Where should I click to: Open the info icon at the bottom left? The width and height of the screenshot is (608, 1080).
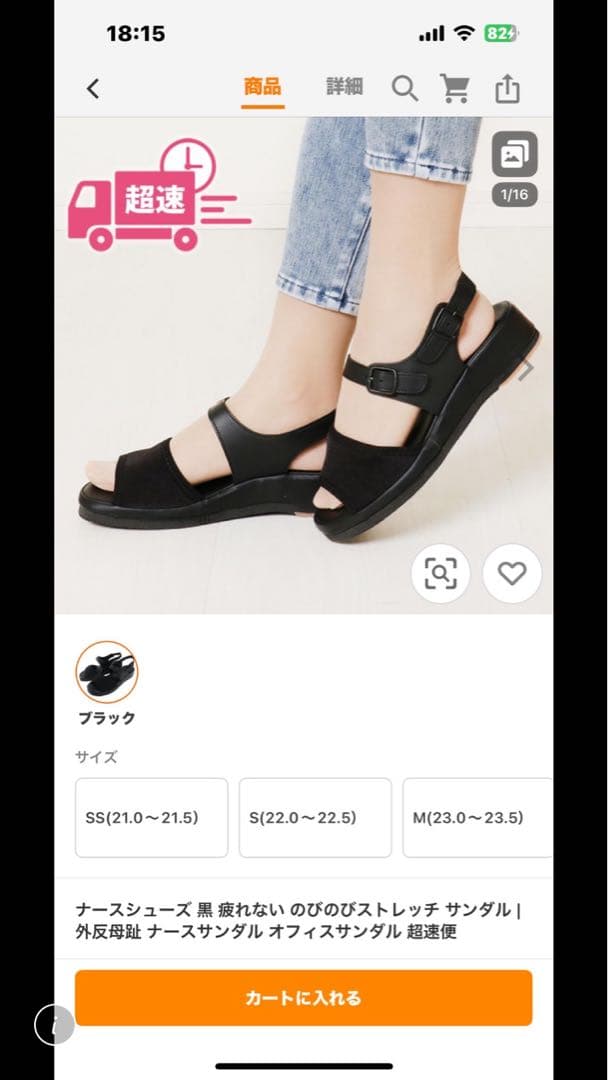pos(55,1023)
